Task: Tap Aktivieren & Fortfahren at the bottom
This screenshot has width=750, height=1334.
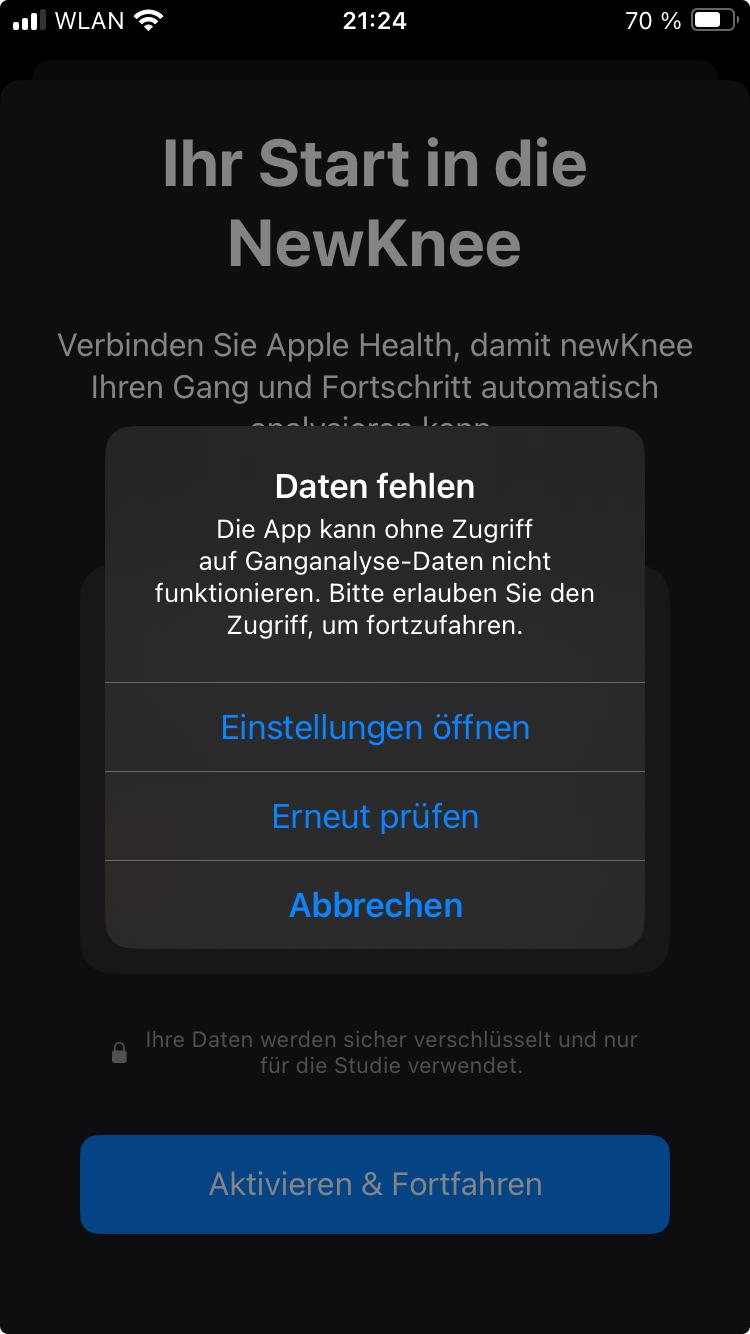Action: 374,1184
